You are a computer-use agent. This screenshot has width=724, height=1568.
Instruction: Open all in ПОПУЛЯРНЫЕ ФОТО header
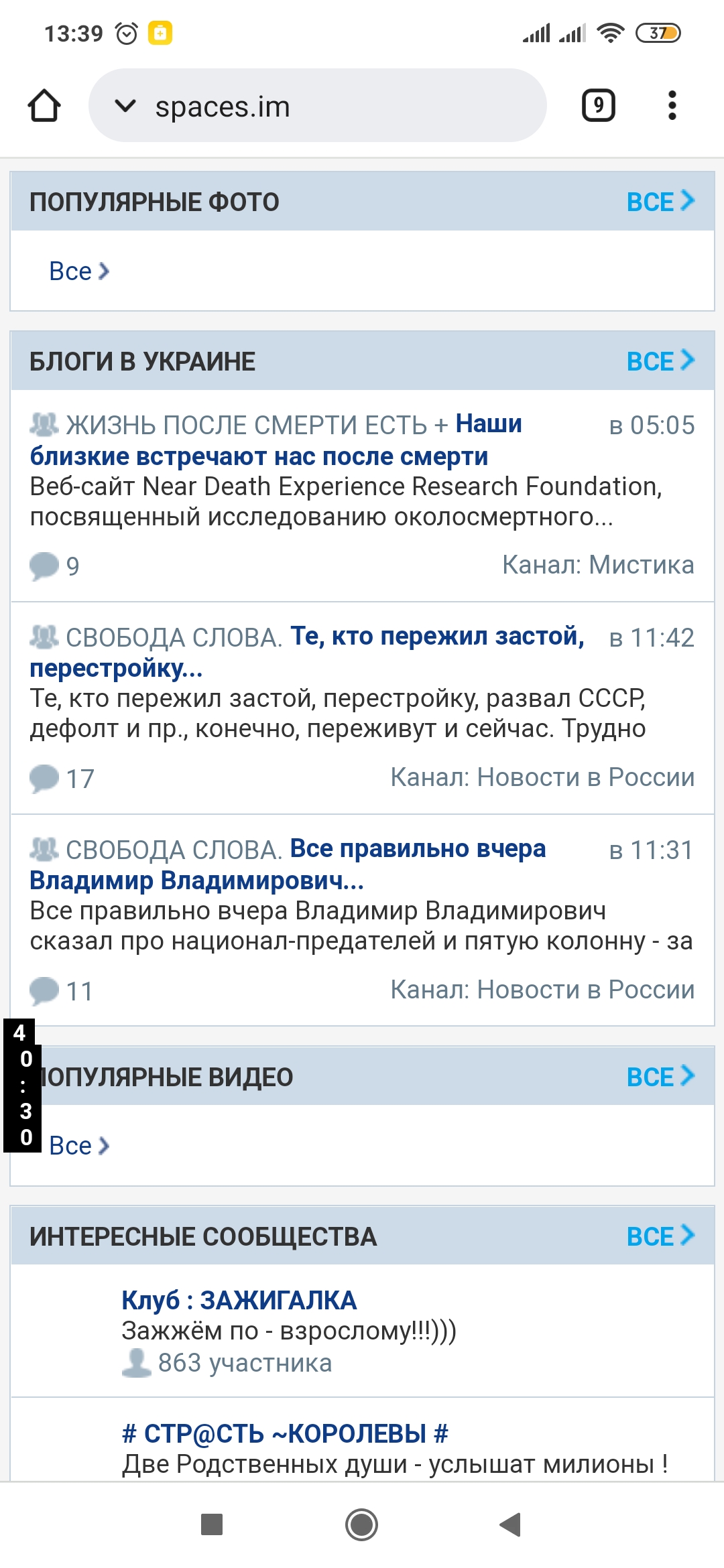[x=660, y=202]
